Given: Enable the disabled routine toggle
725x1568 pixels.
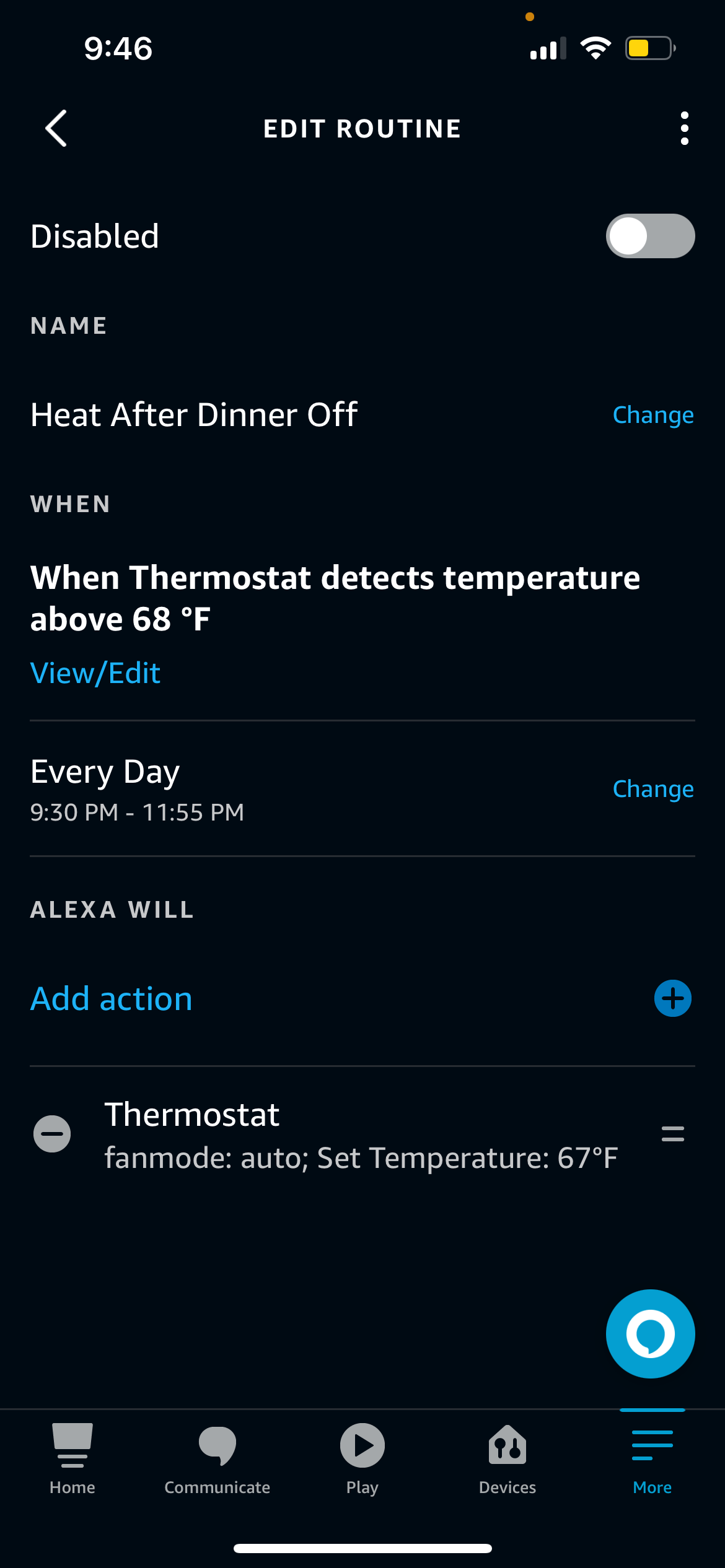Looking at the screenshot, I should coord(651,235).
